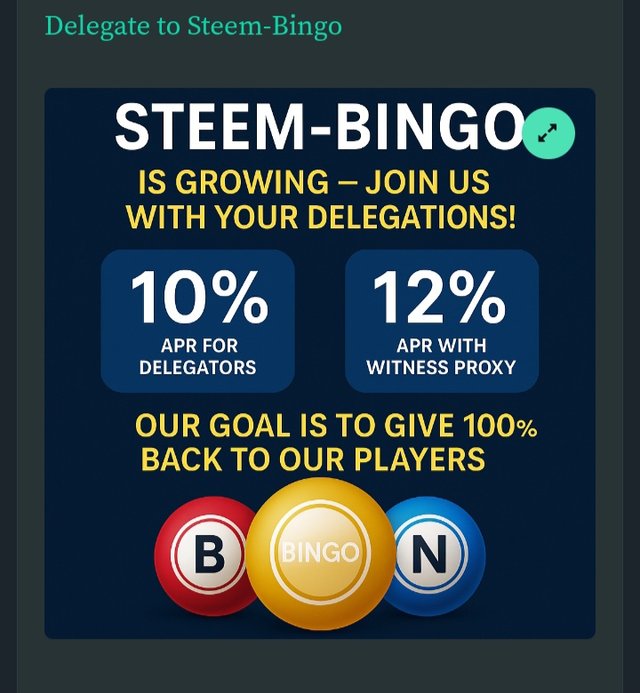Expand the Steem-Bingo image to fullscreen
Image resolution: width=640 pixels, height=693 pixels.
pos(548,132)
